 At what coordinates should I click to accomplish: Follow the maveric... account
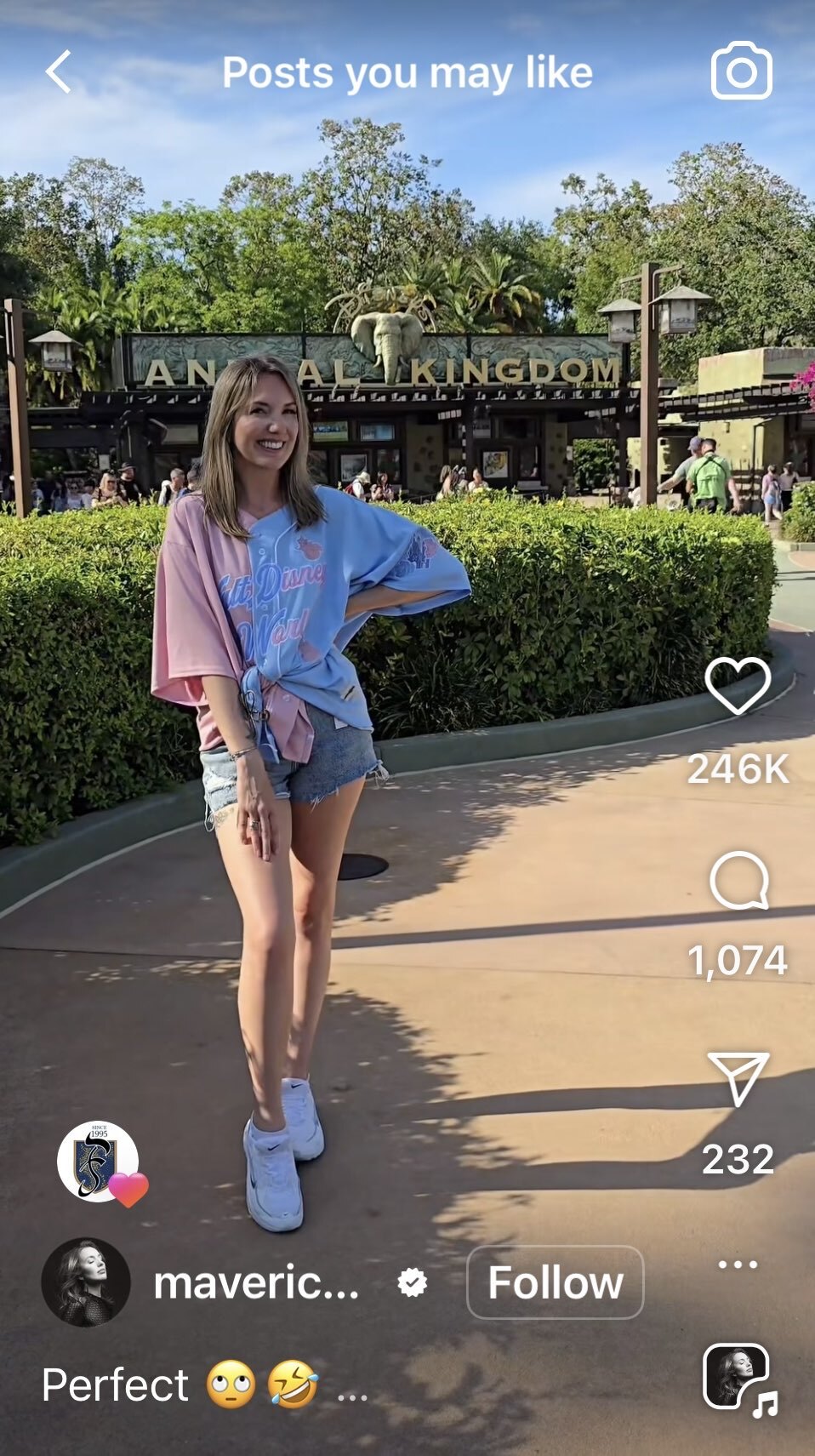tap(555, 1282)
